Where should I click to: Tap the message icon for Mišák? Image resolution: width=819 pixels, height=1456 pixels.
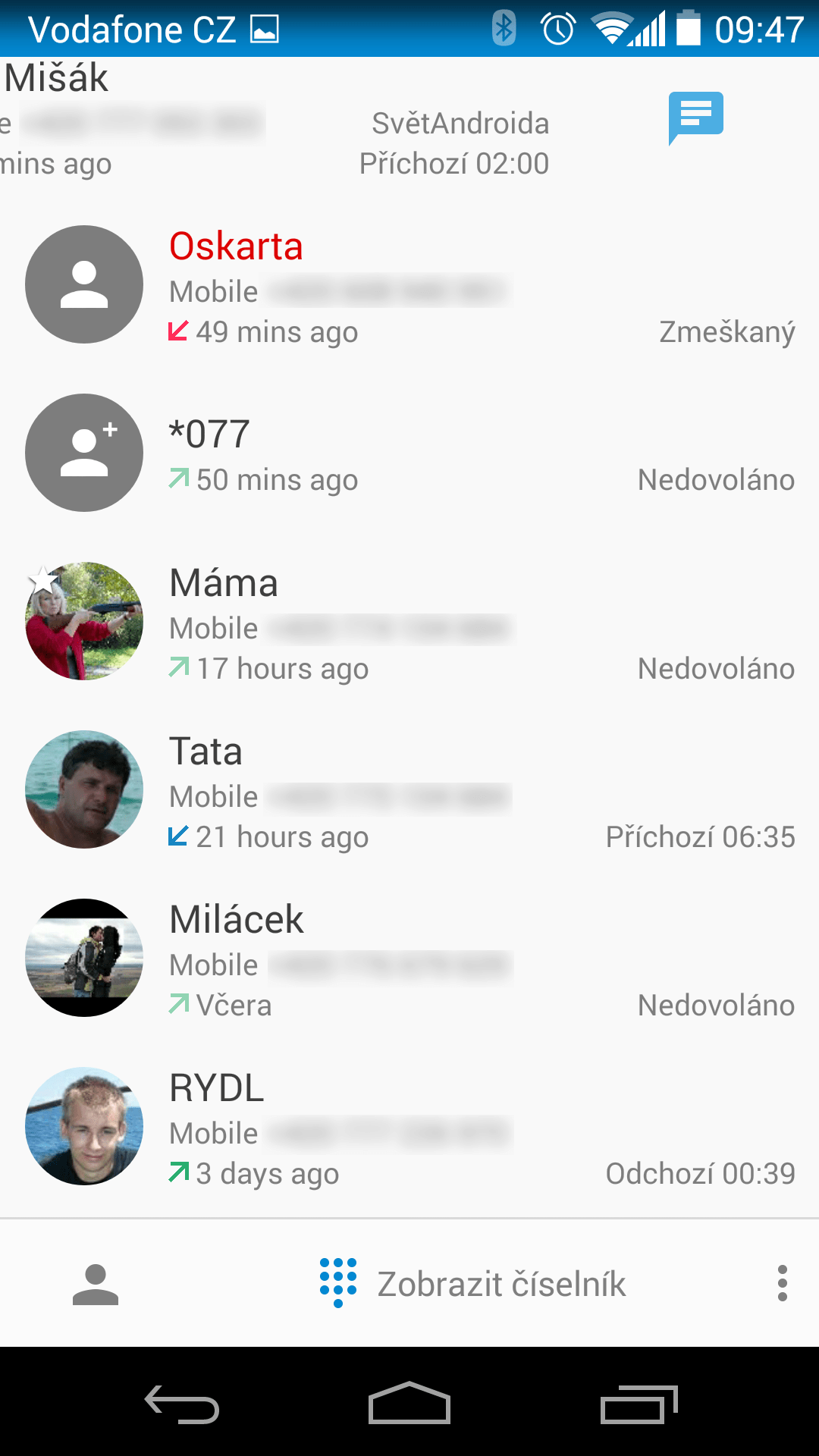coord(695,118)
